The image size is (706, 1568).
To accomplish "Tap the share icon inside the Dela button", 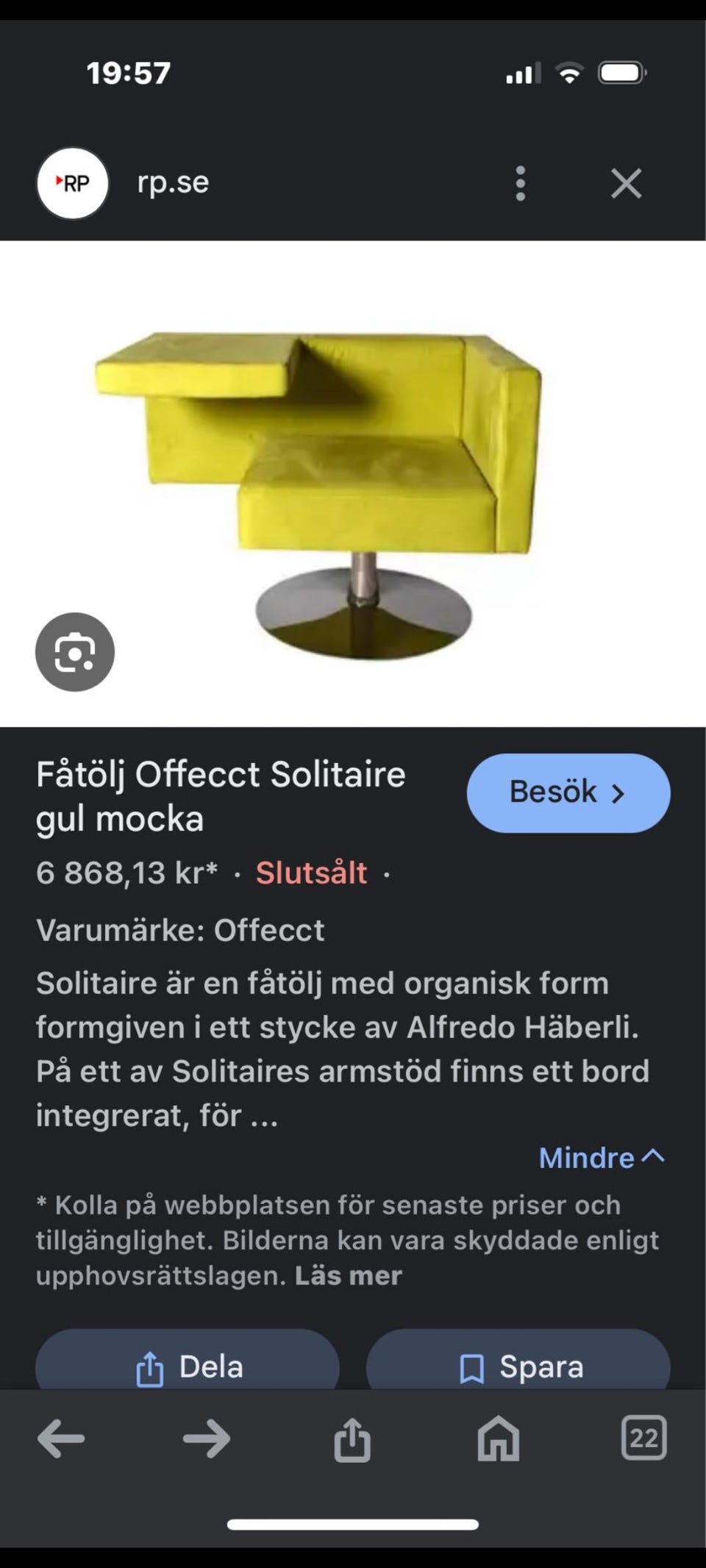I will click(151, 1366).
